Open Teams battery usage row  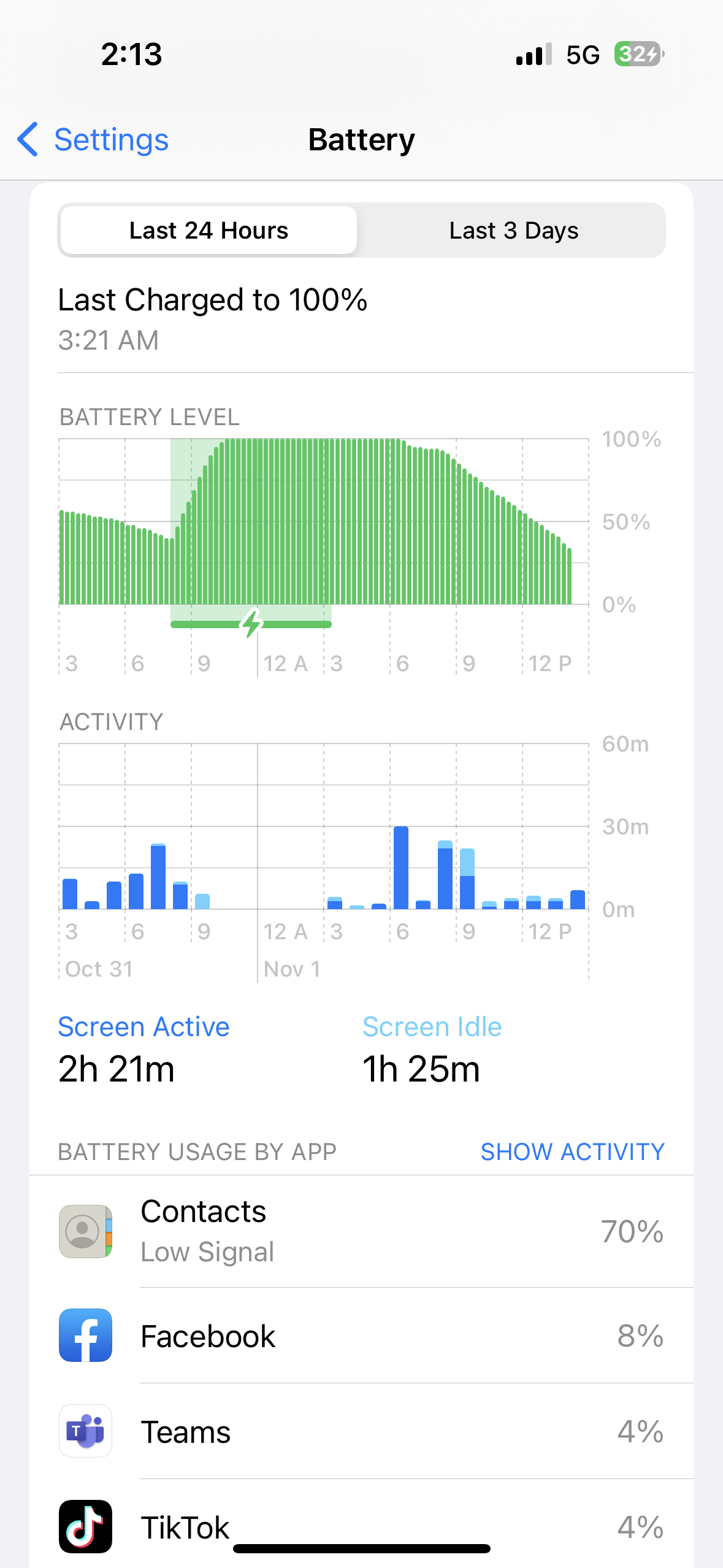click(x=362, y=1431)
